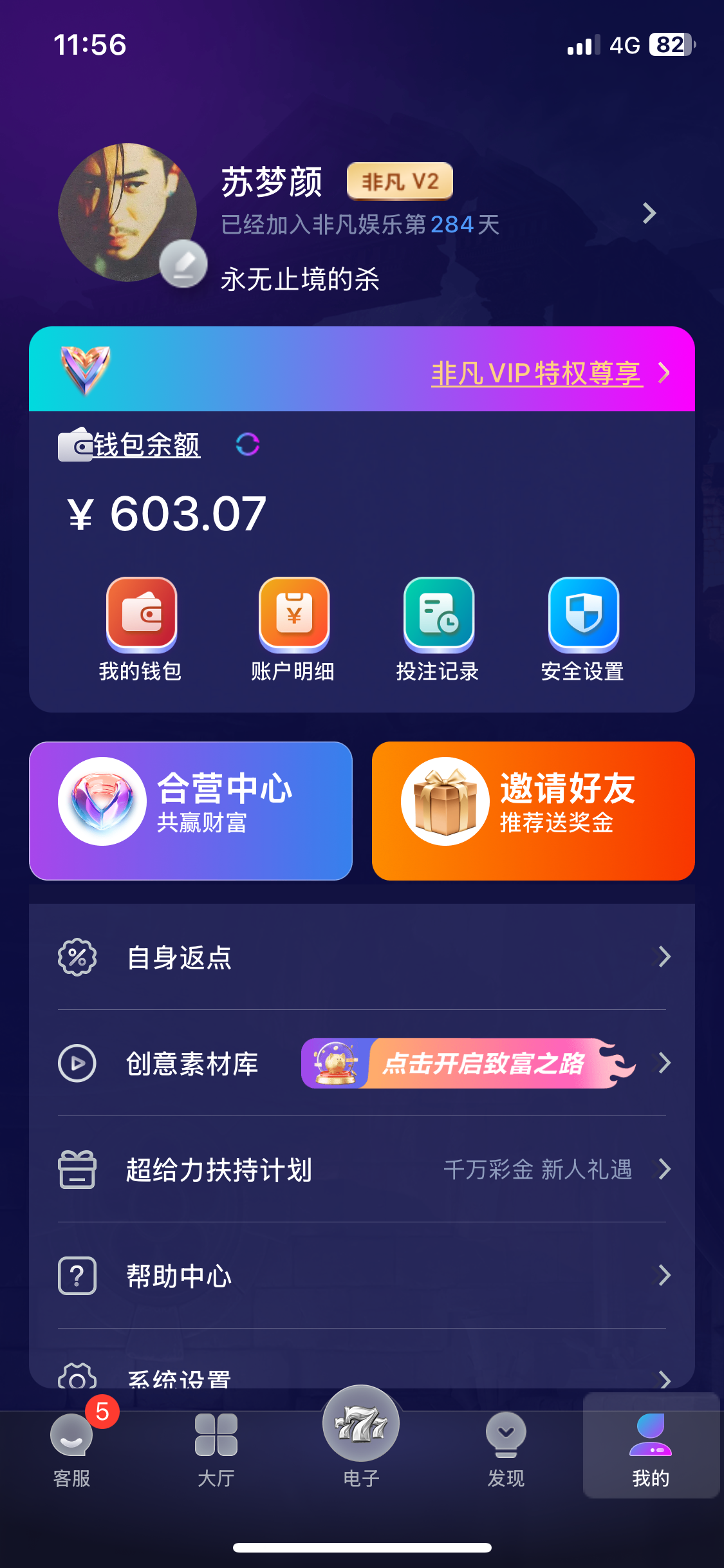This screenshot has width=724, height=1568.
Task: Open 超给力扶持计划
Action: 362,1170
